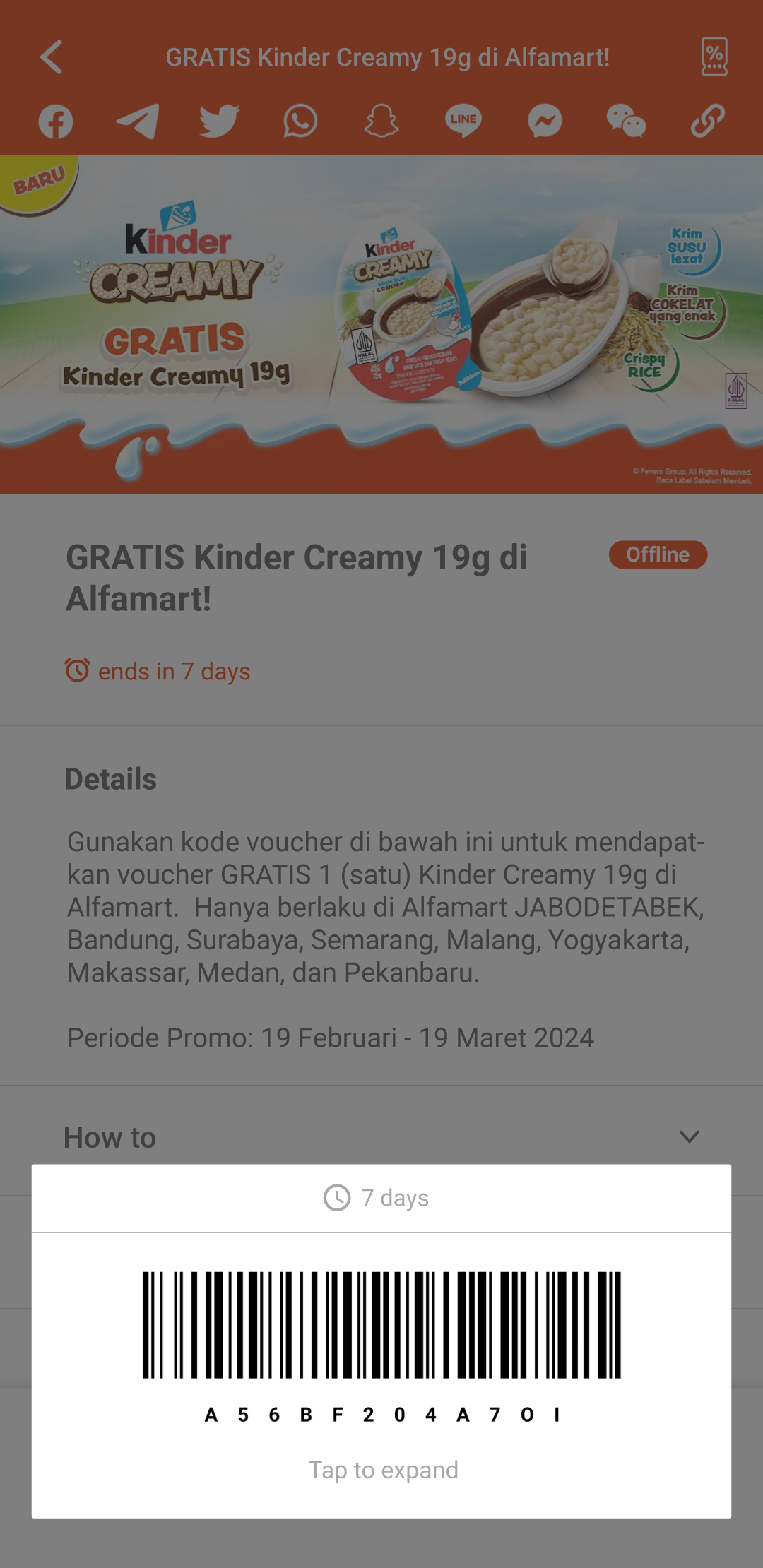Share this promo on Twitter
The height and width of the screenshot is (1568, 763).
click(x=219, y=121)
